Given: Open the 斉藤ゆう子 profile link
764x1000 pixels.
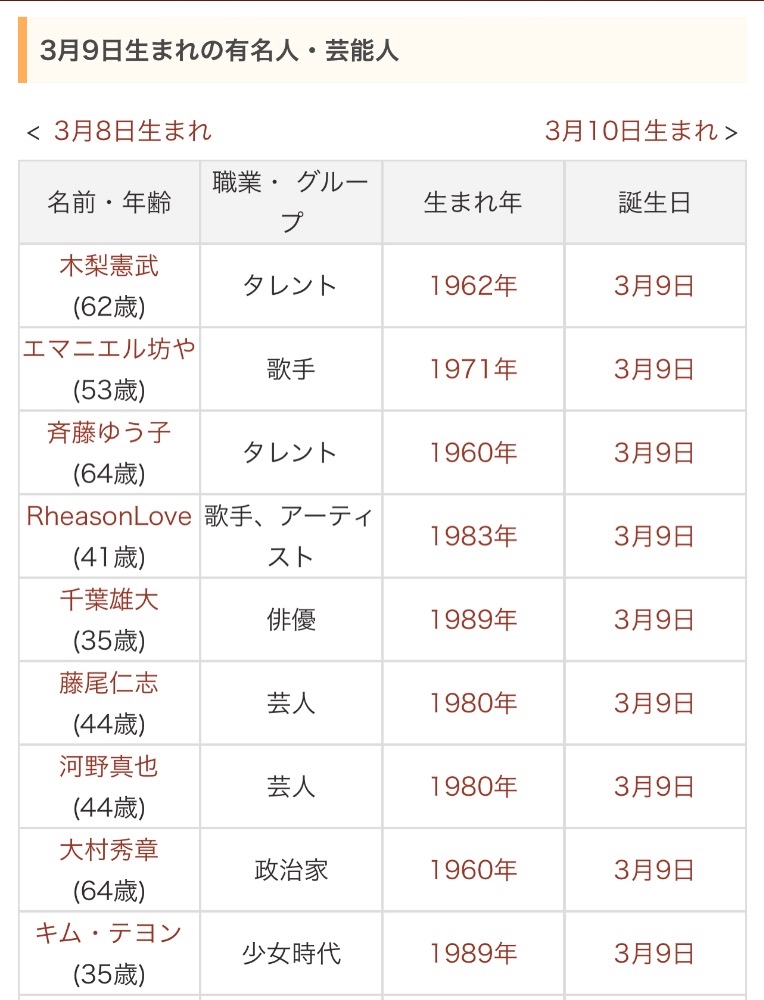Looking at the screenshot, I should coord(109,432).
